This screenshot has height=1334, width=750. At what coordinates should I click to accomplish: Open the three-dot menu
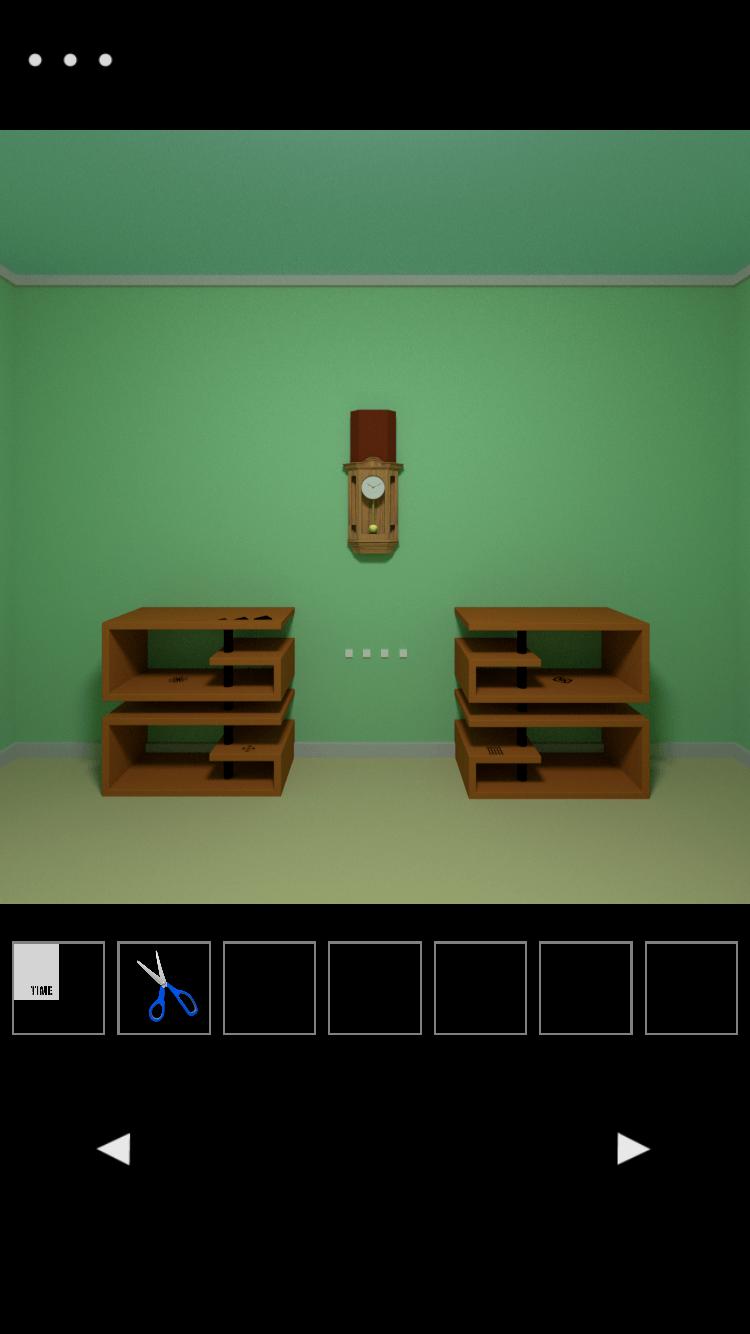(70, 60)
